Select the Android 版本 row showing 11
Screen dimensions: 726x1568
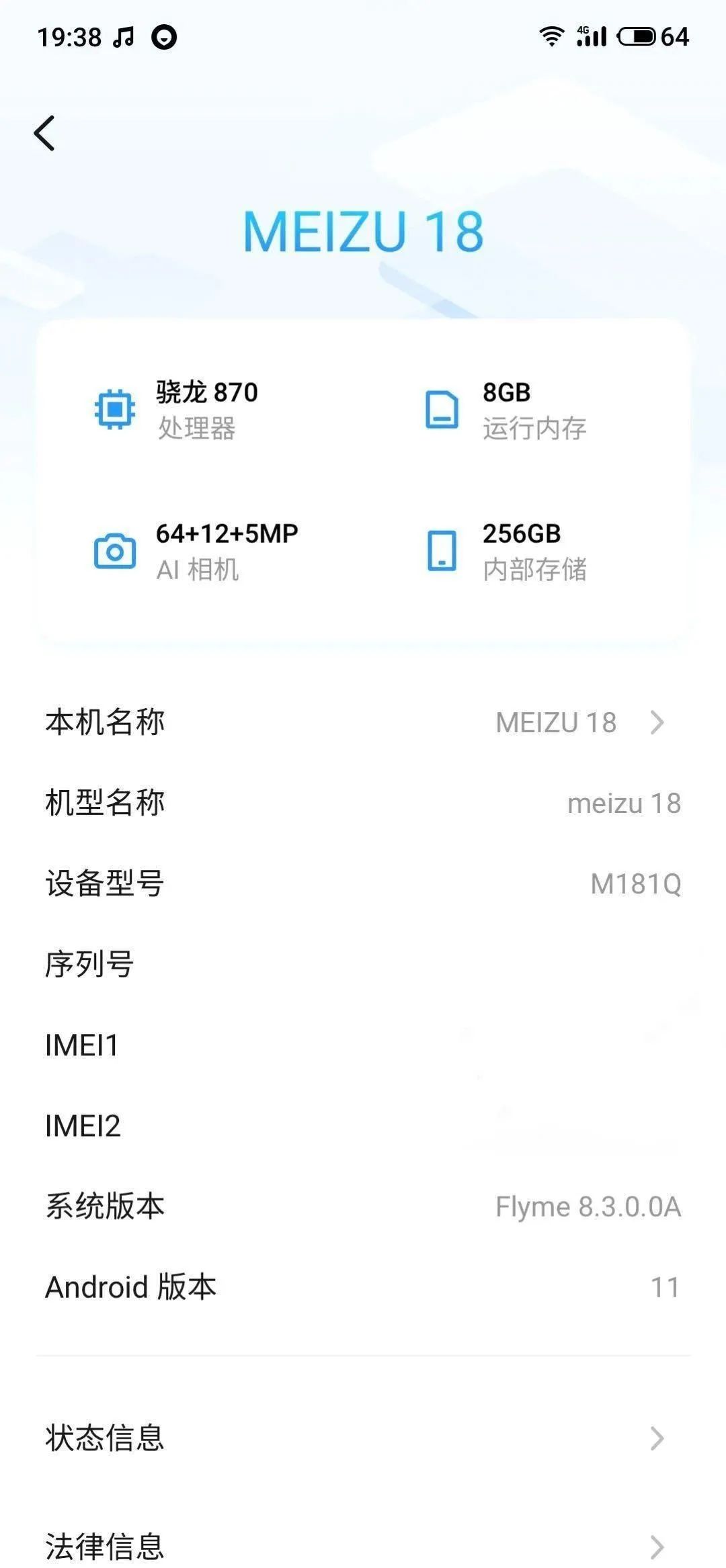363,1287
